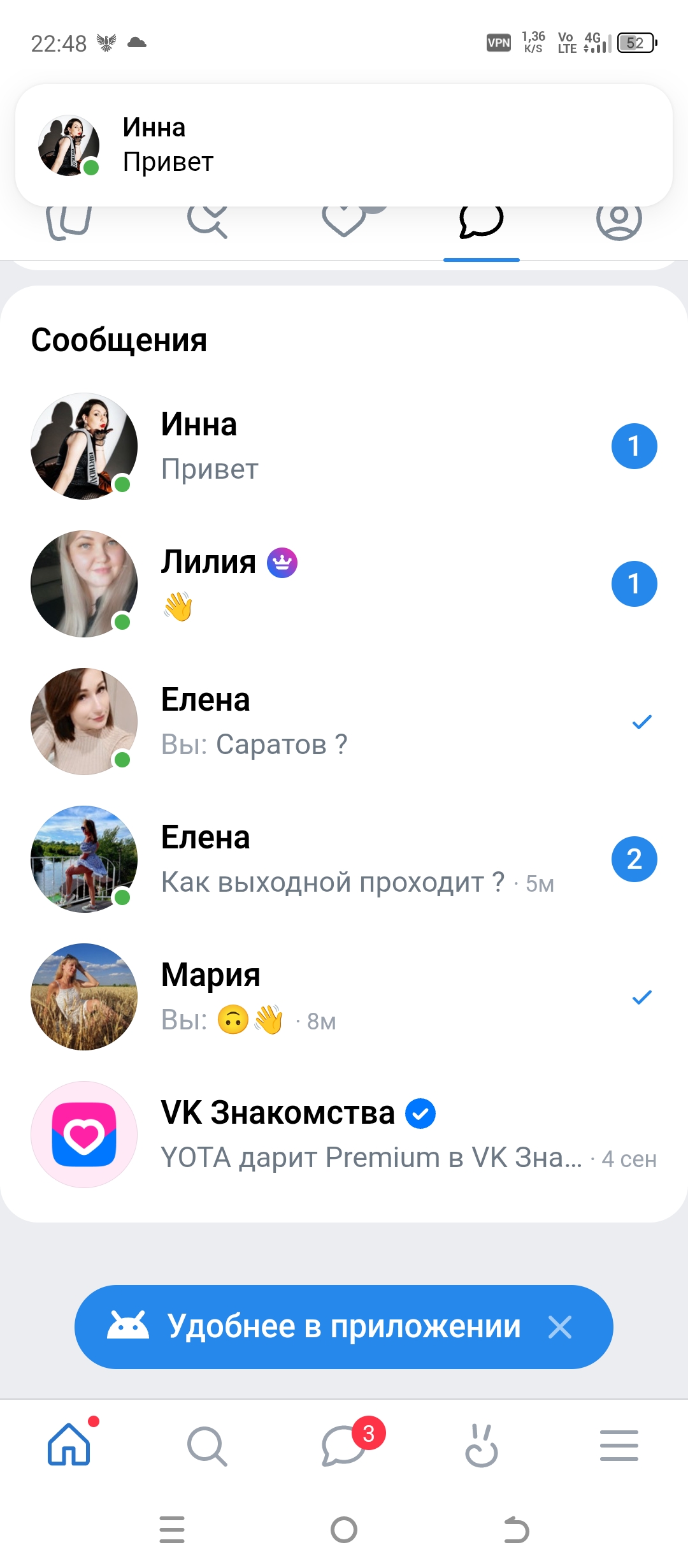Go back with the system back button
This screenshot has height=1568, width=688.
[516, 1530]
